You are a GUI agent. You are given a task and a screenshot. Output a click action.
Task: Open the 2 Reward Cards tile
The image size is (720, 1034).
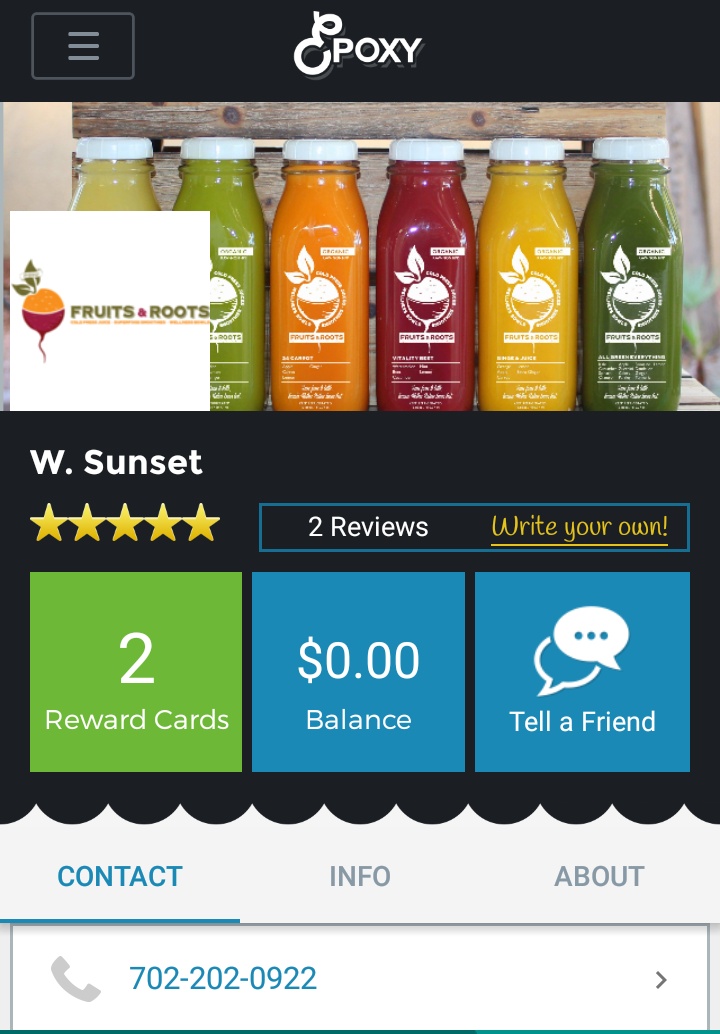pyautogui.click(x=136, y=672)
